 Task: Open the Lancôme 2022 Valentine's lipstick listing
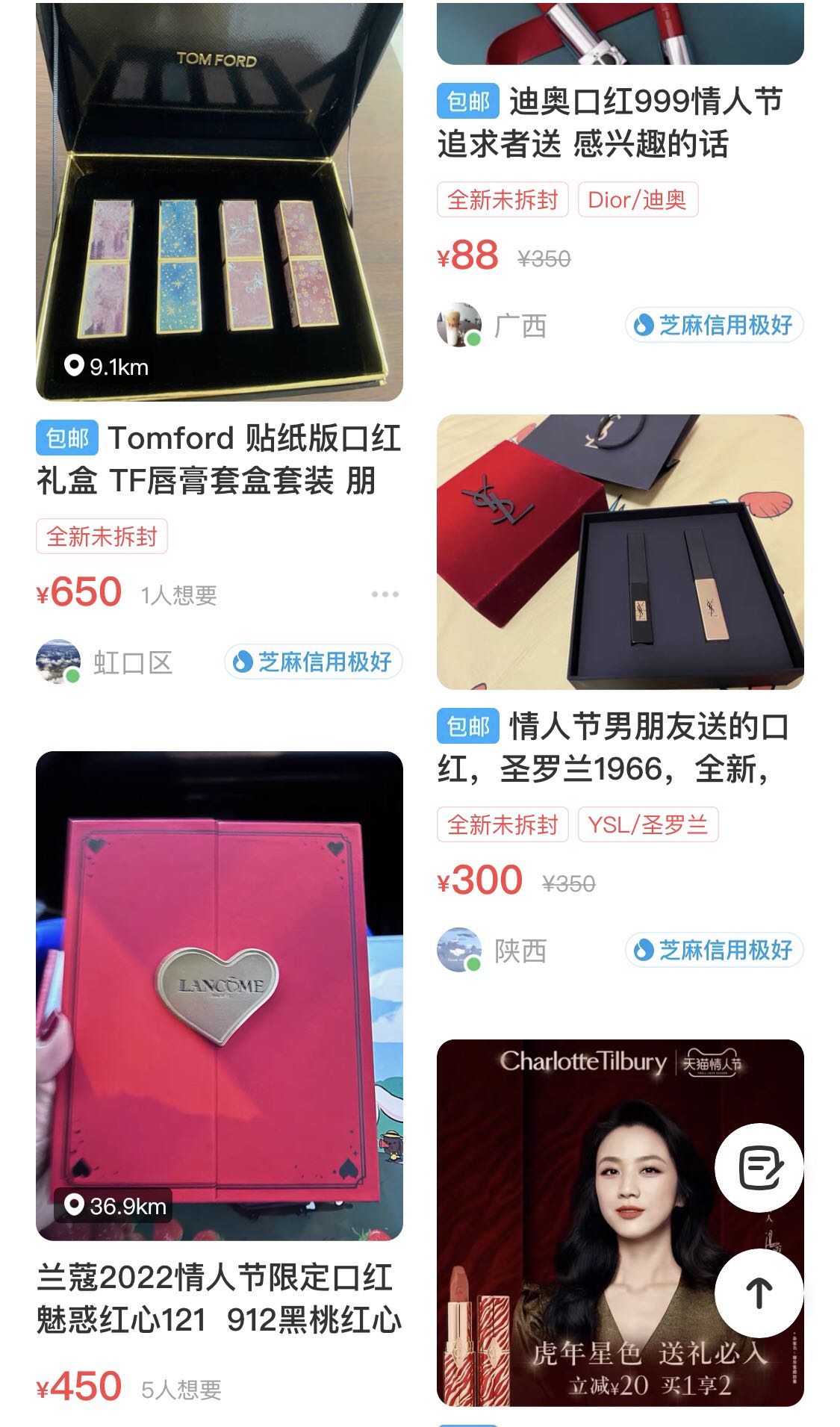tap(219, 995)
